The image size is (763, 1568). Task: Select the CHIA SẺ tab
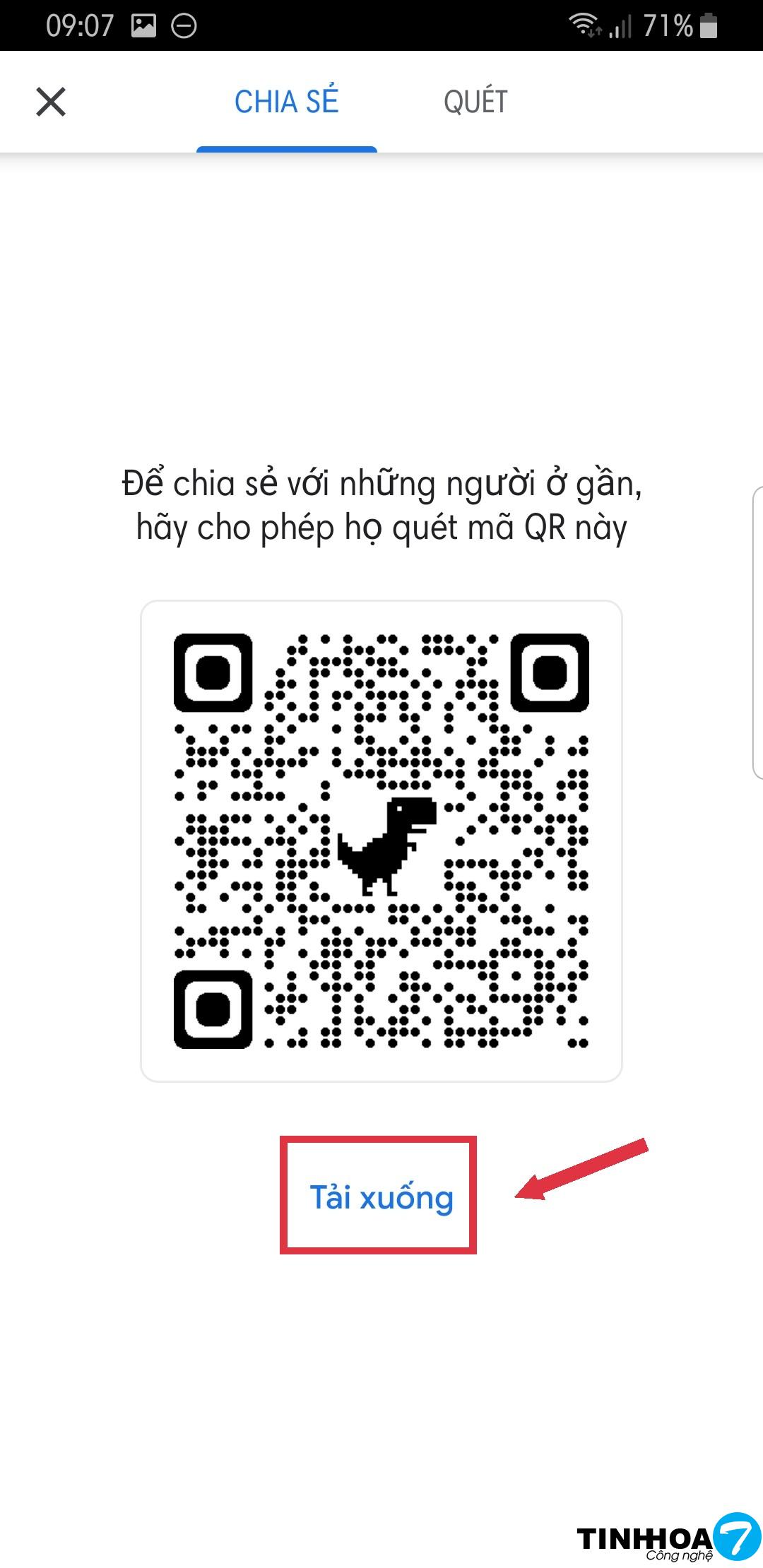click(287, 102)
